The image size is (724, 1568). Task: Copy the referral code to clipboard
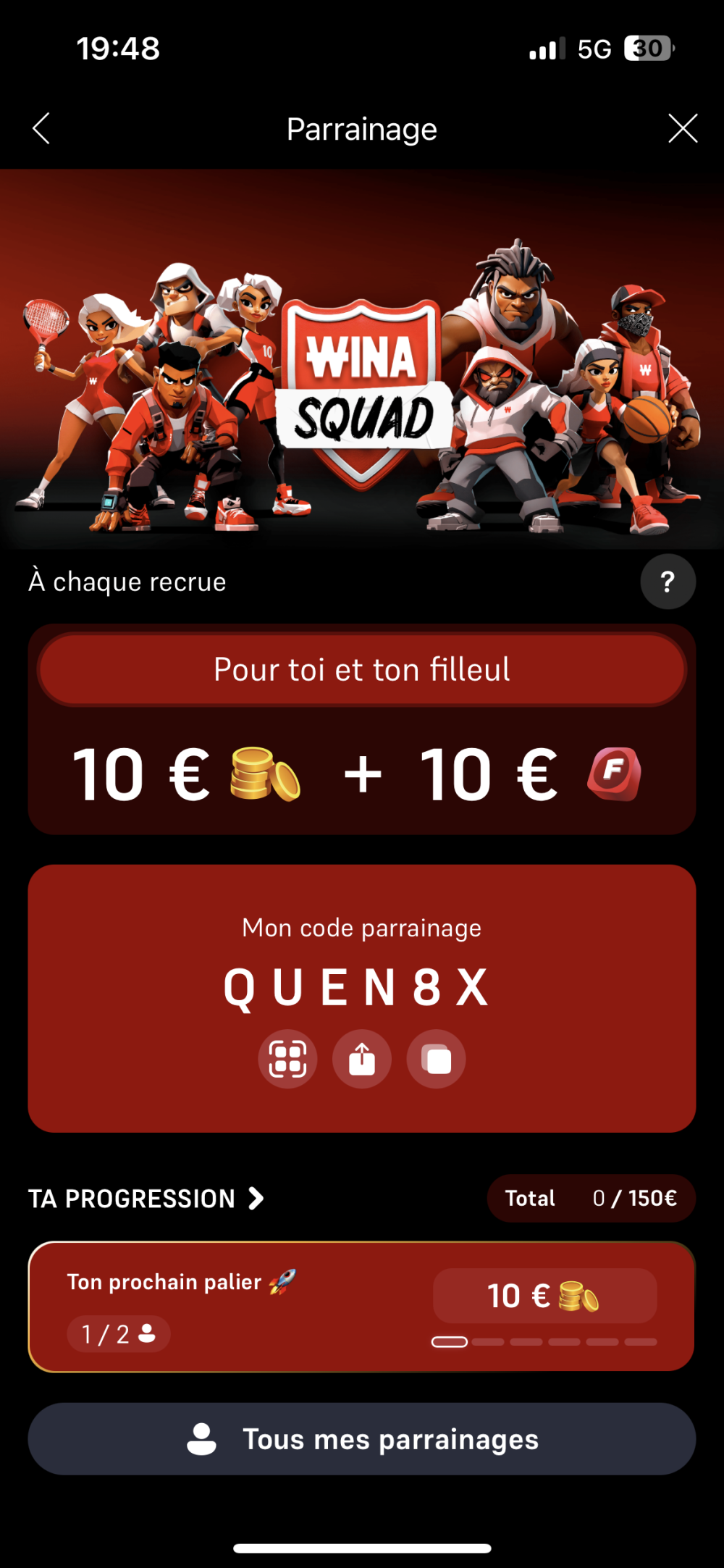(437, 1059)
